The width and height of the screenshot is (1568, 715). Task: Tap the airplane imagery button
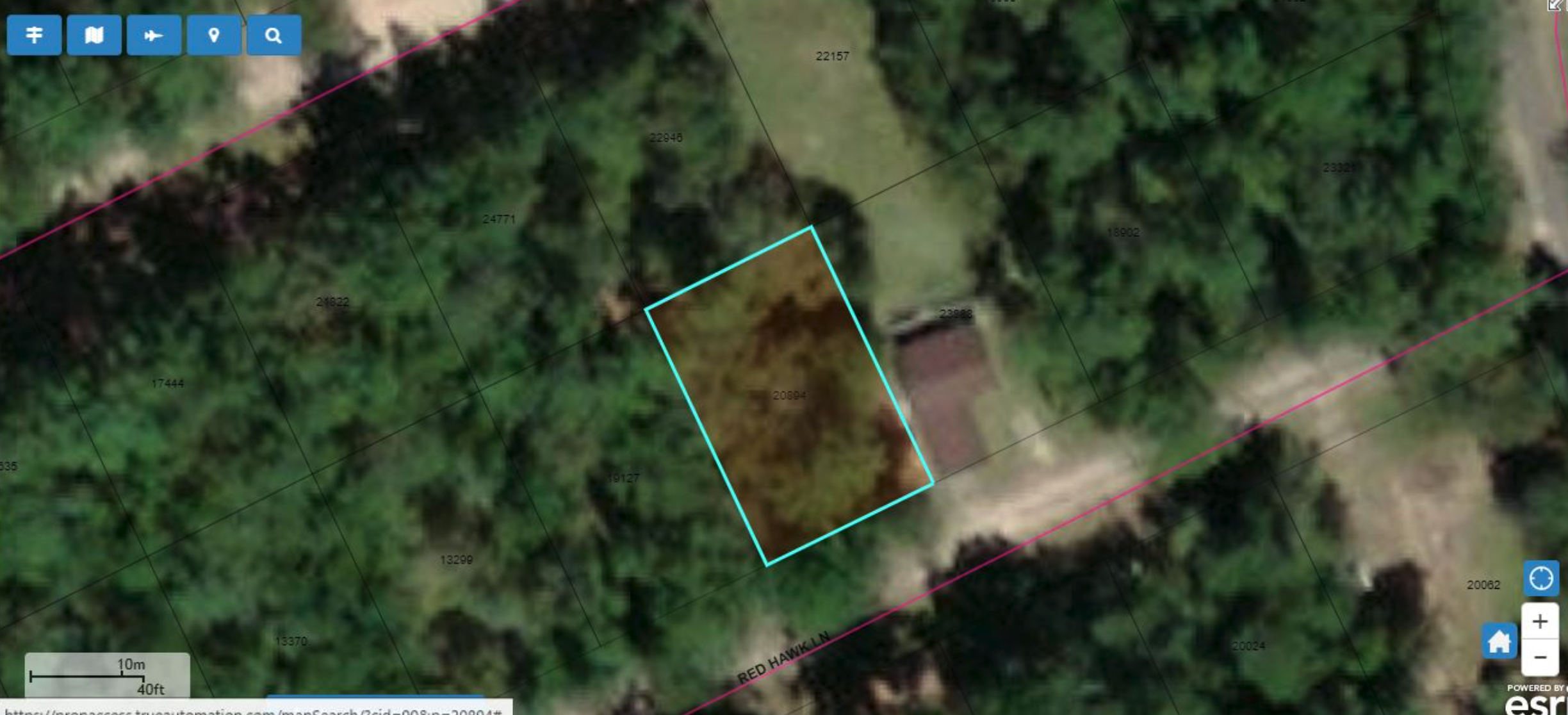pyautogui.click(x=154, y=35)
